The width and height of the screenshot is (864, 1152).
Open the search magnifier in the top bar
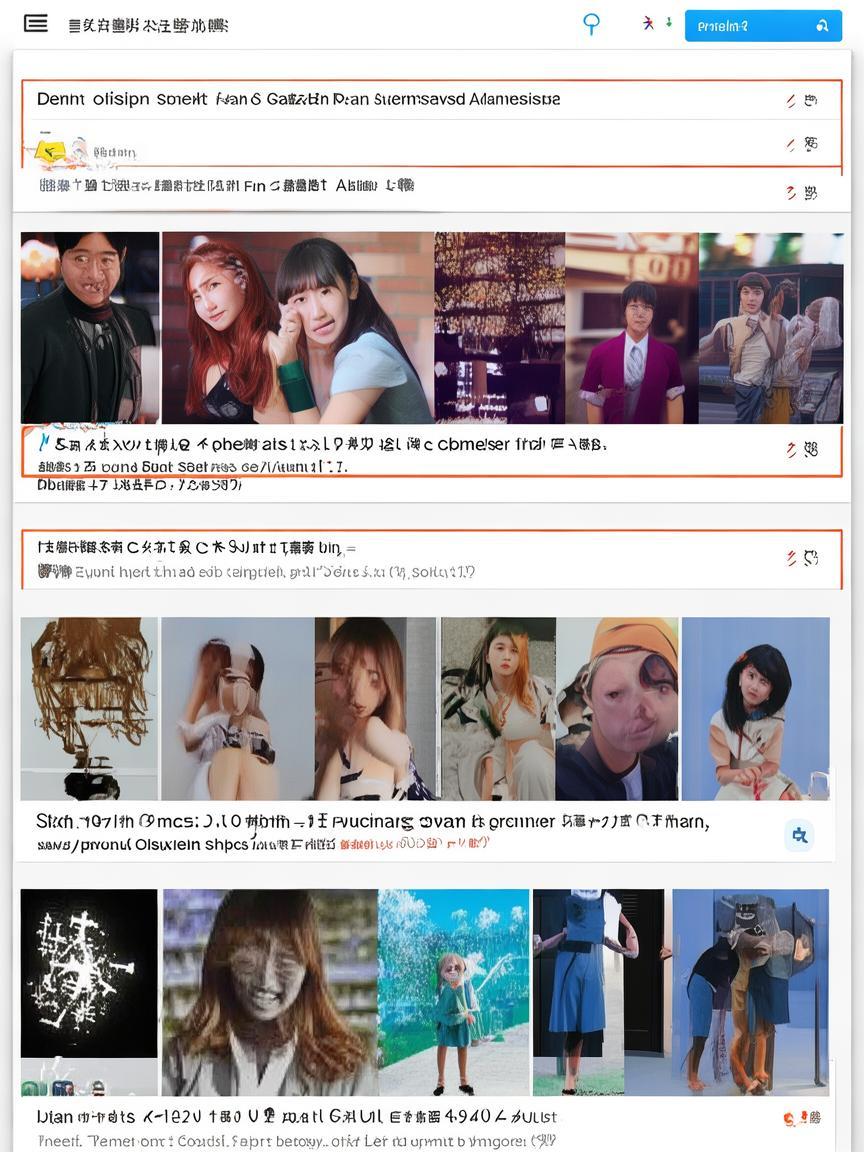click(591, 25)
